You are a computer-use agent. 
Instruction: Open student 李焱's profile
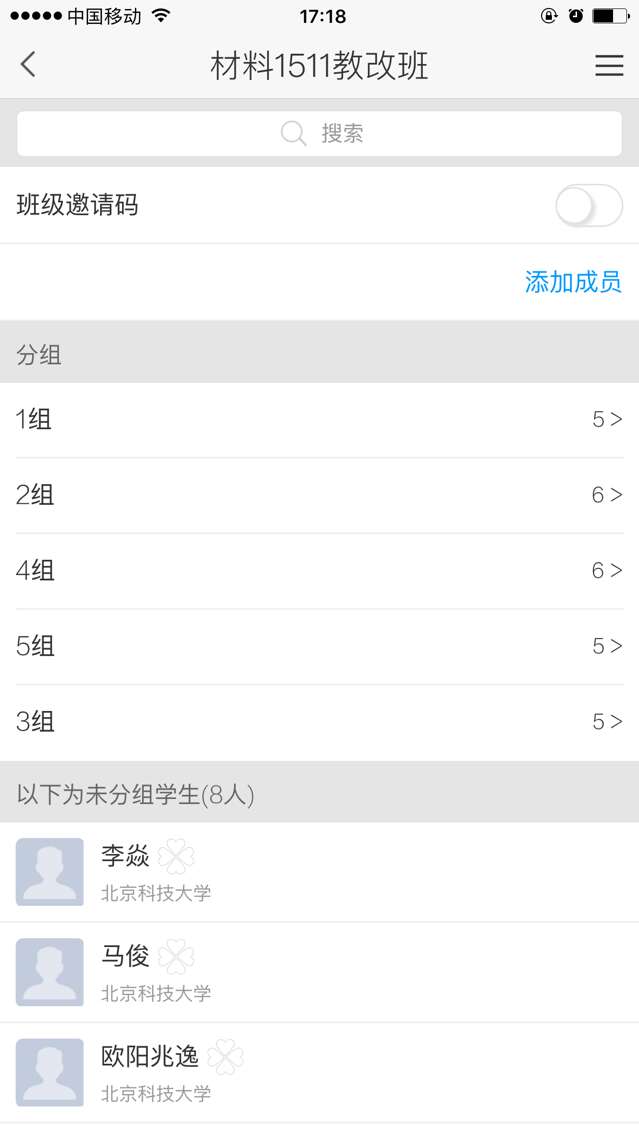click(x=319, y=872)
